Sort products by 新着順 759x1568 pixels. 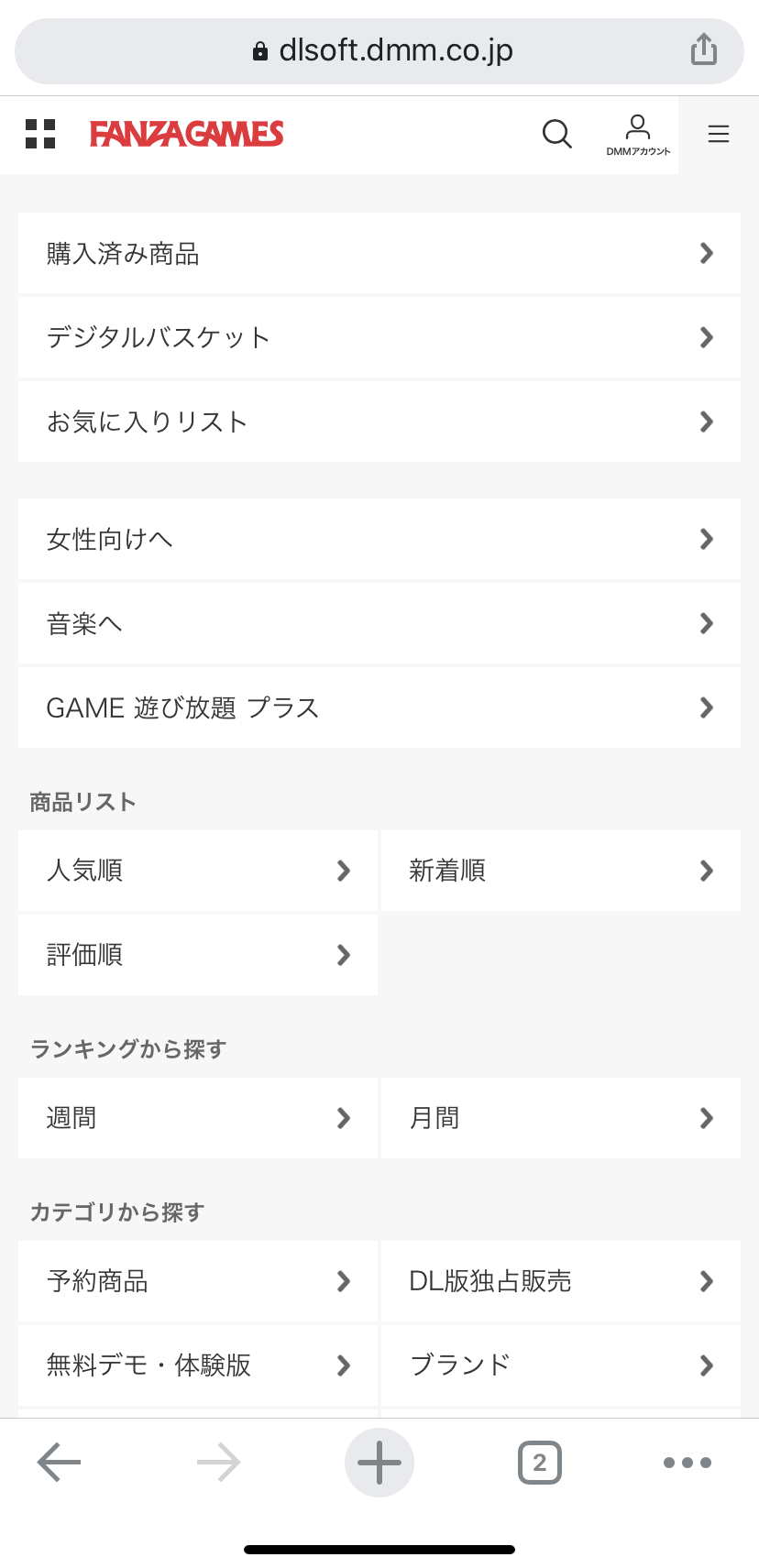(x=560, y=871)
